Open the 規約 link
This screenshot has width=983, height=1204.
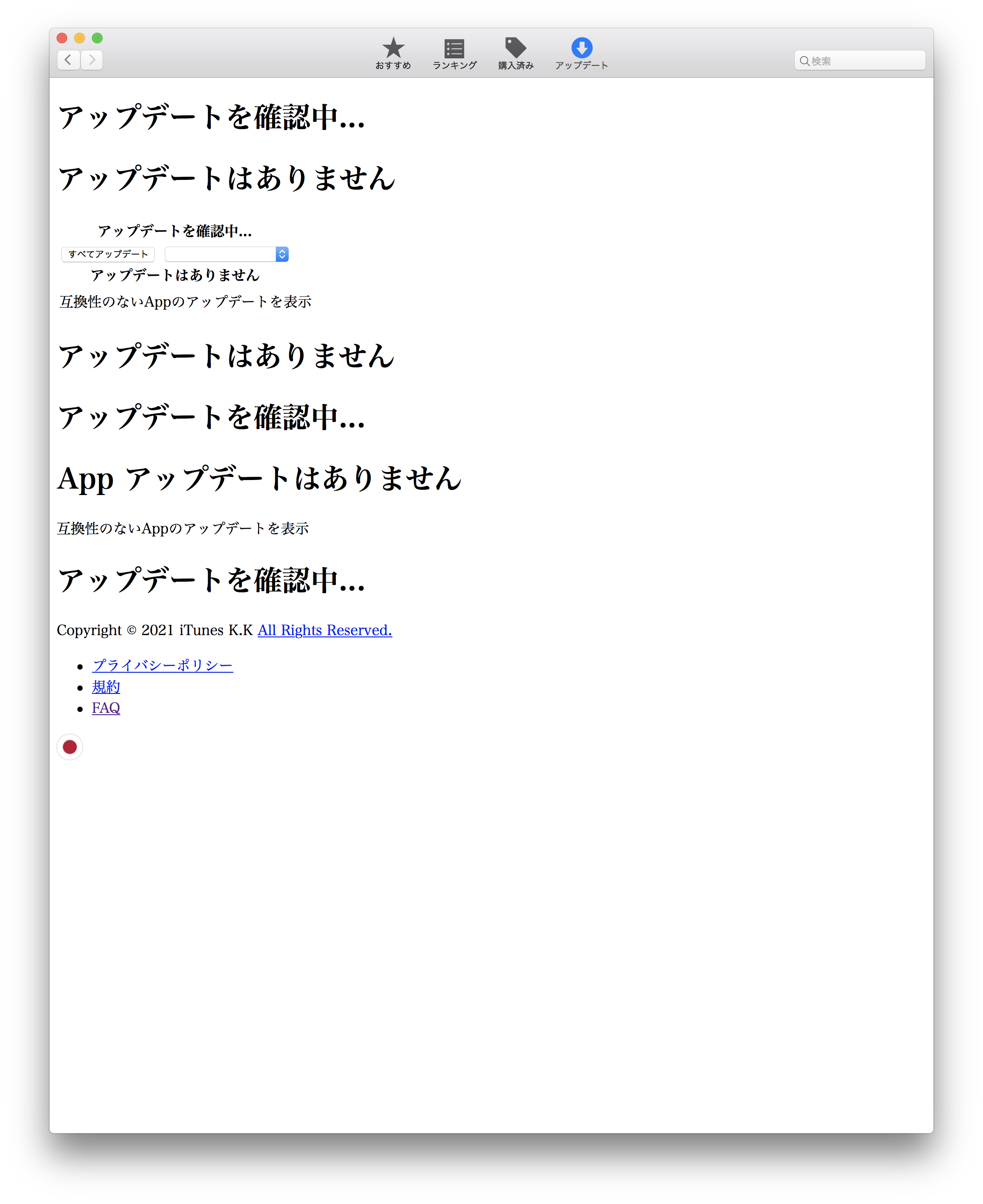click(x=106, y=686)
